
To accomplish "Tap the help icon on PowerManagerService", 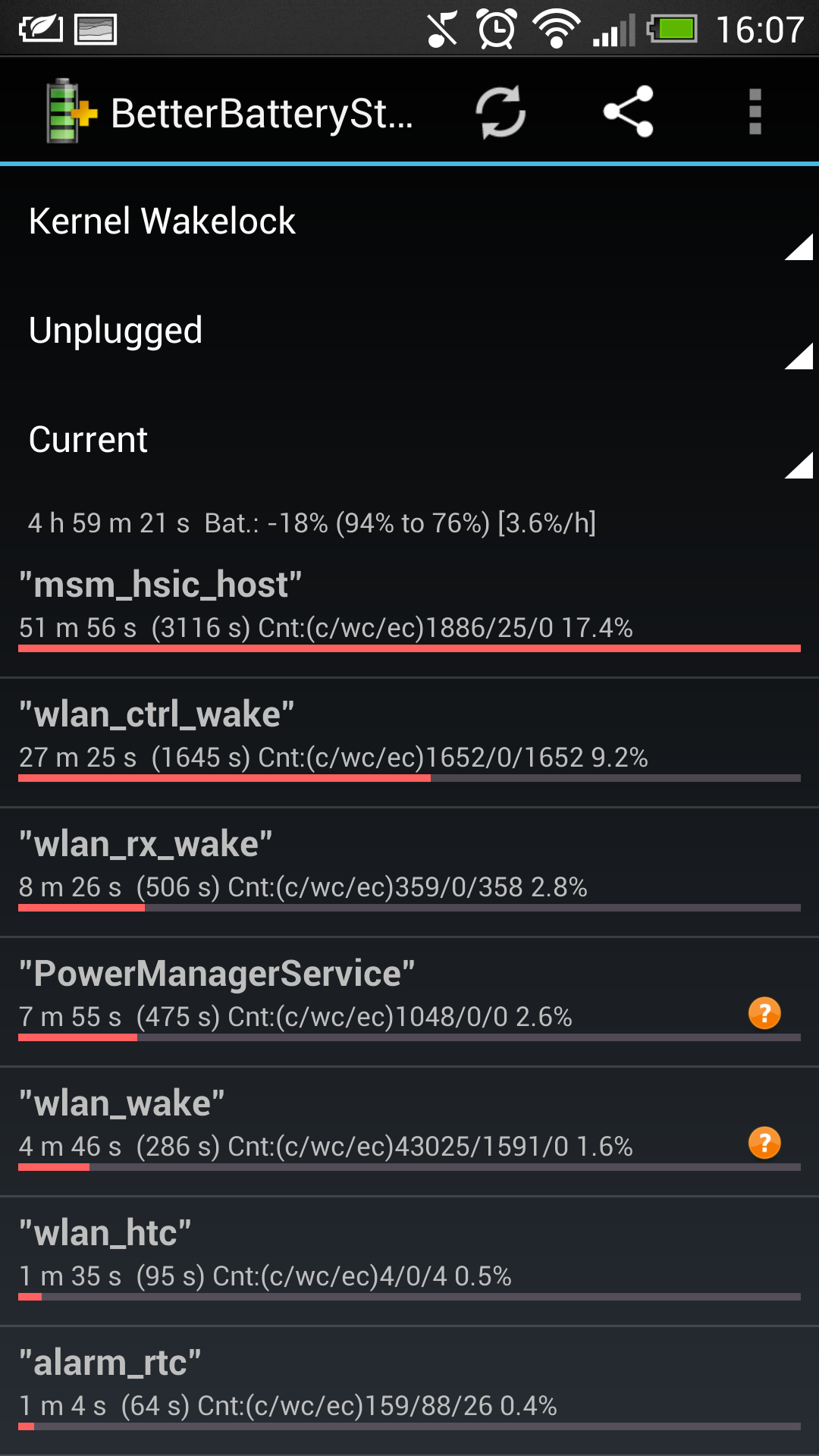I will 764,1013.
